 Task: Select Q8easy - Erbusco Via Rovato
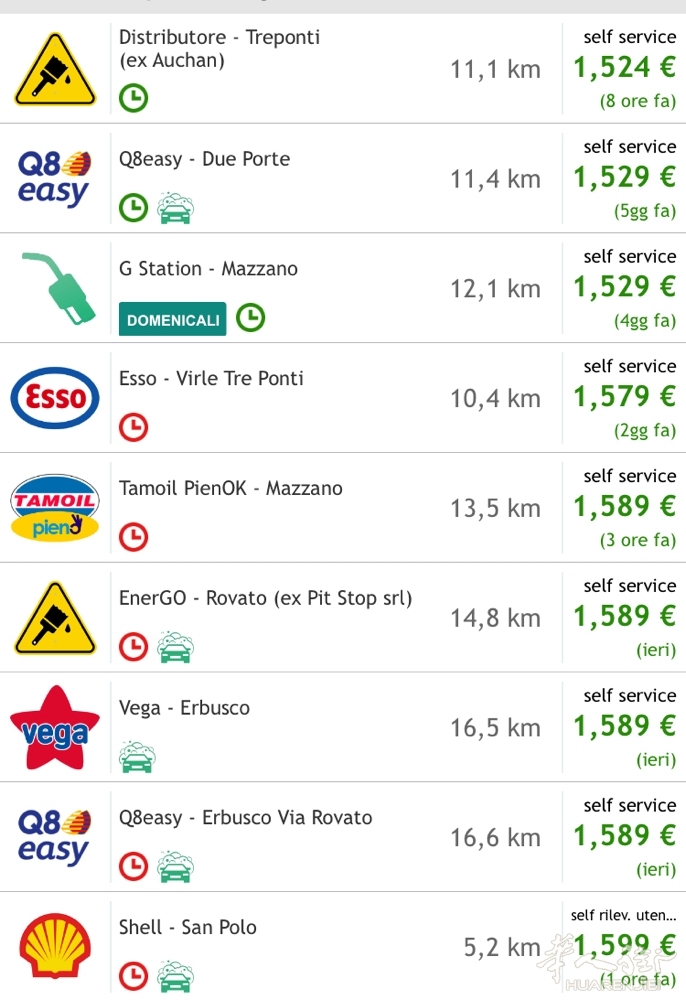(x=246, y=818)
